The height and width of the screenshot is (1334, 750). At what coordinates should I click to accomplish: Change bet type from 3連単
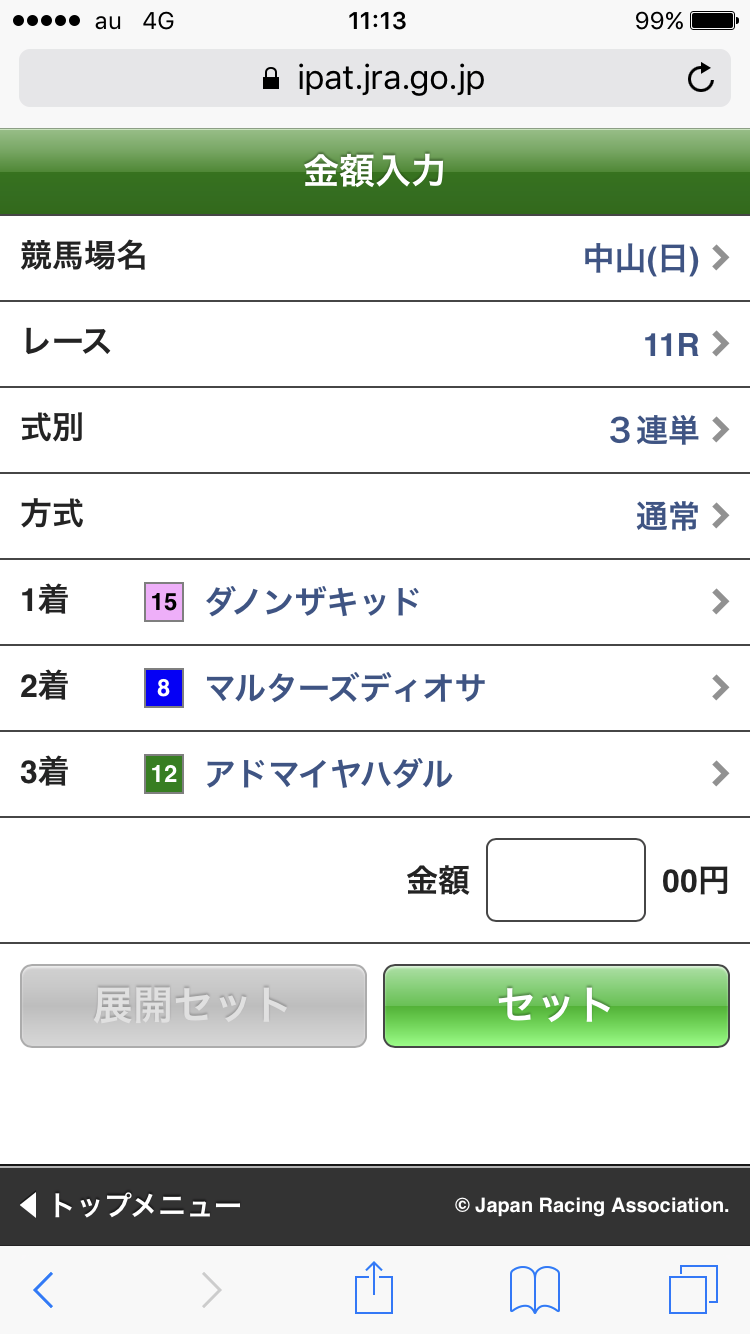point(650,429)
